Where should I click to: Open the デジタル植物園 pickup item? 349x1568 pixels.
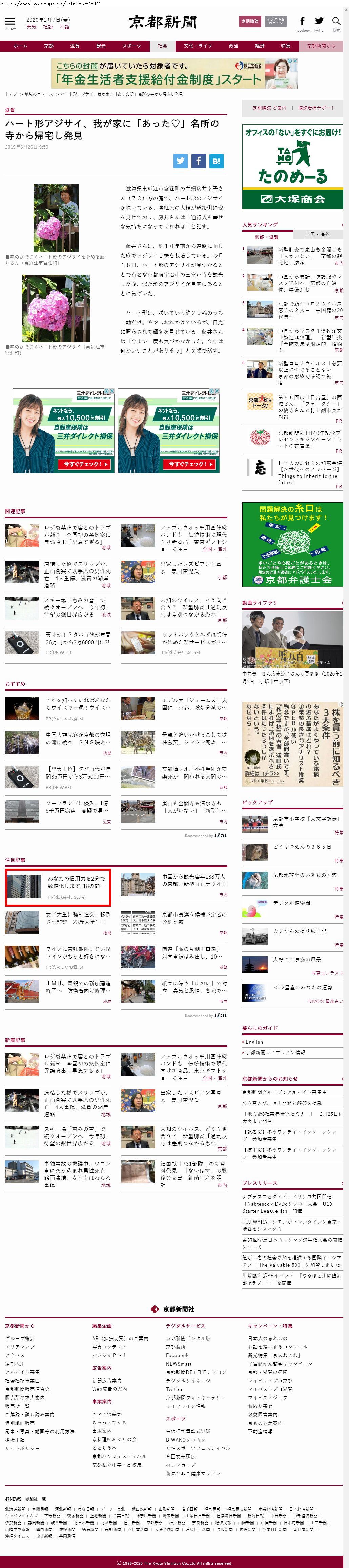(291, 903)
